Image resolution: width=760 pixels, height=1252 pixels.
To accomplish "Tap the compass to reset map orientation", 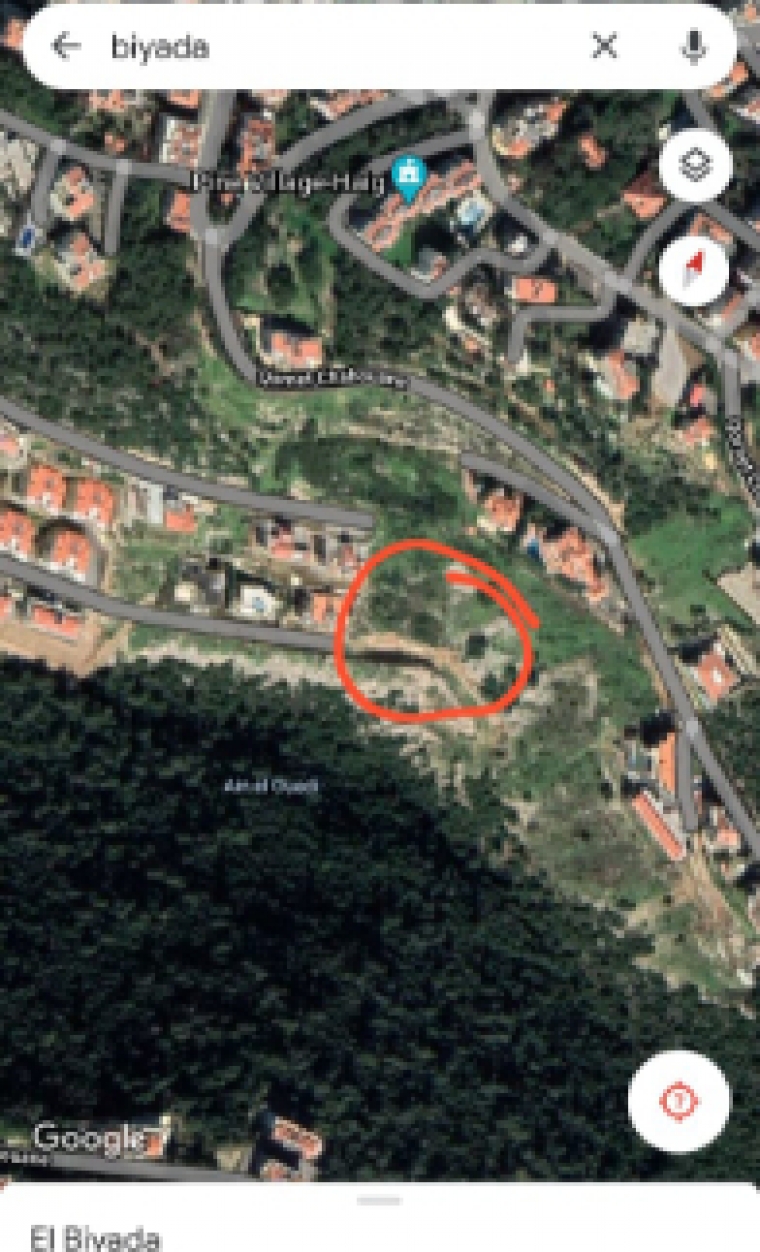I will tap(695, 270).
